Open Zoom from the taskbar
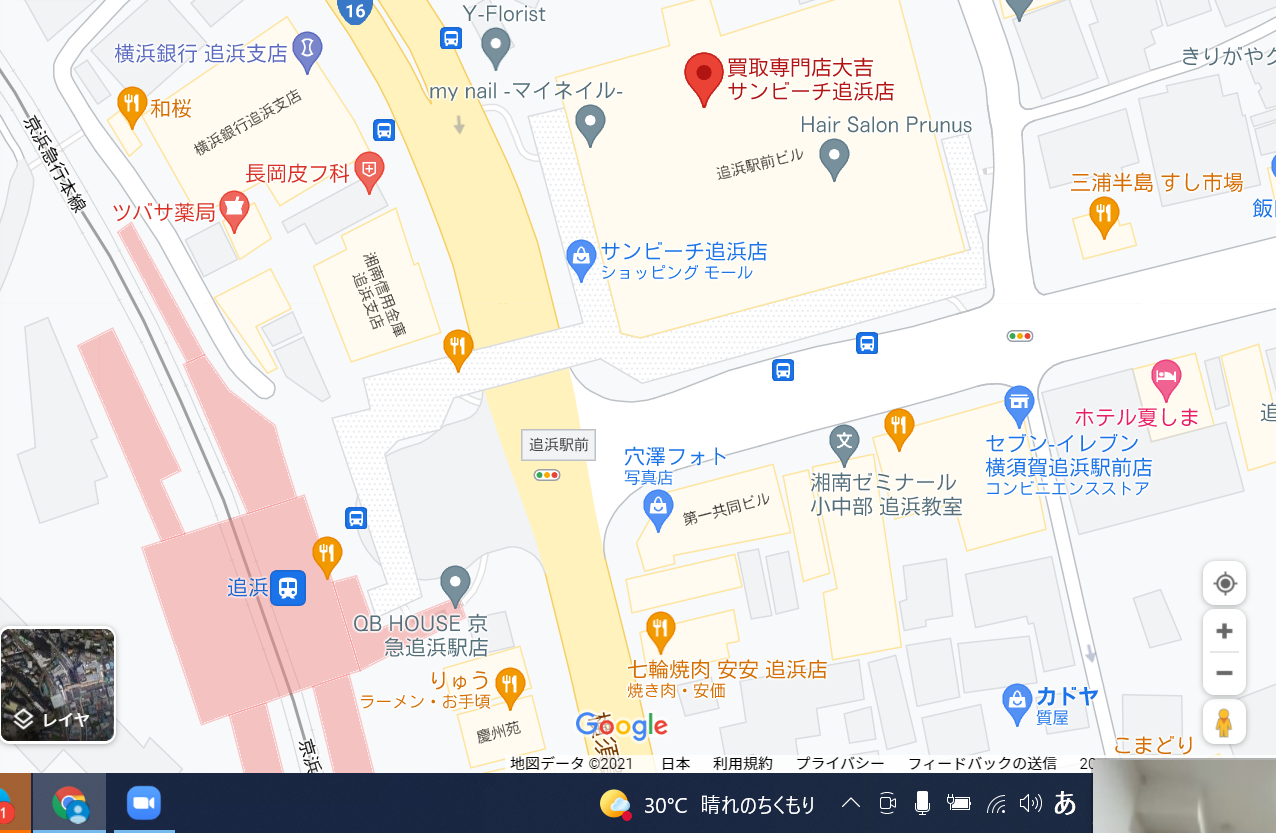1276x833 pixels. [x=144, y=803]
